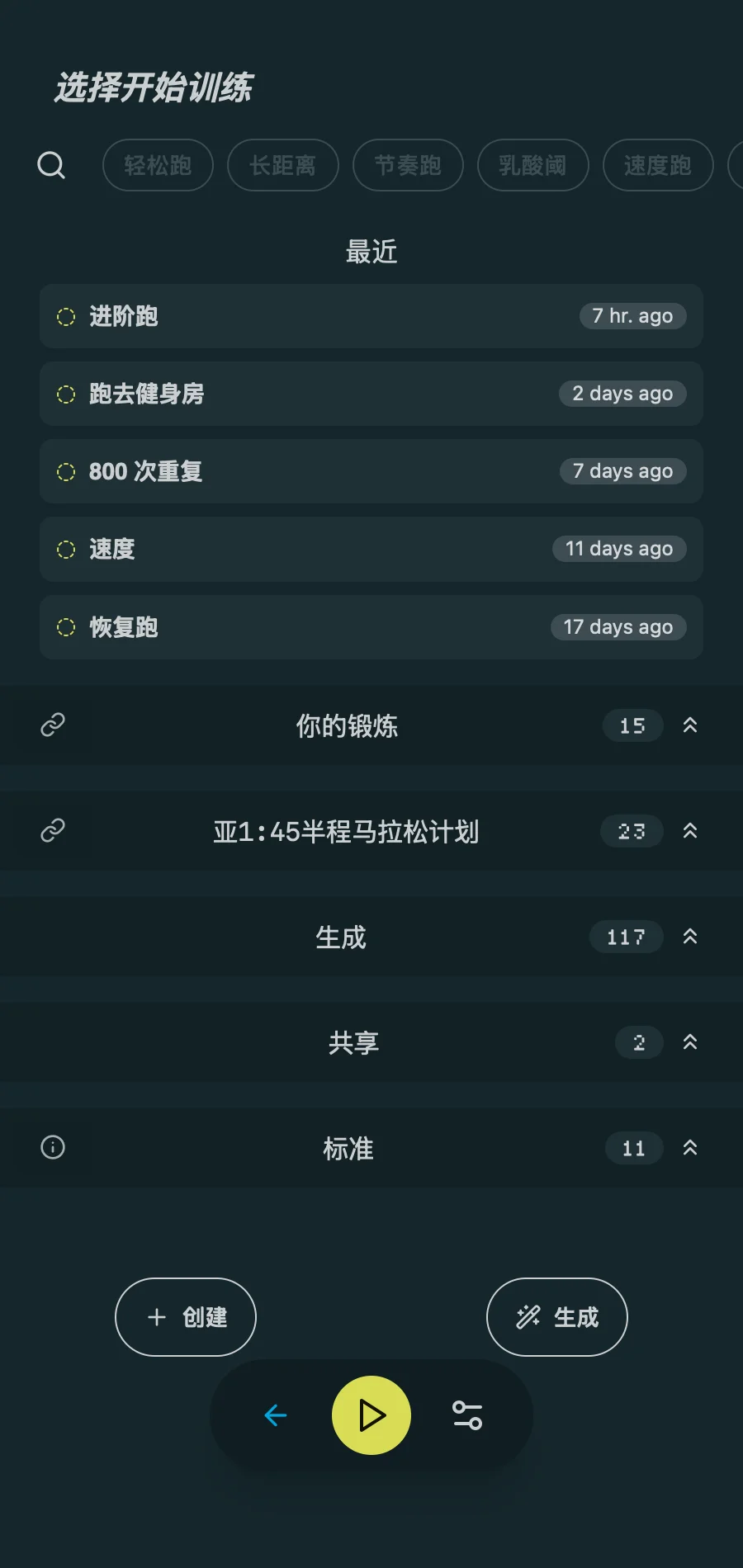The image size is (743, 1568).
Task: Tap the 生成 button with wand icon
Action: pos(557,1317)
